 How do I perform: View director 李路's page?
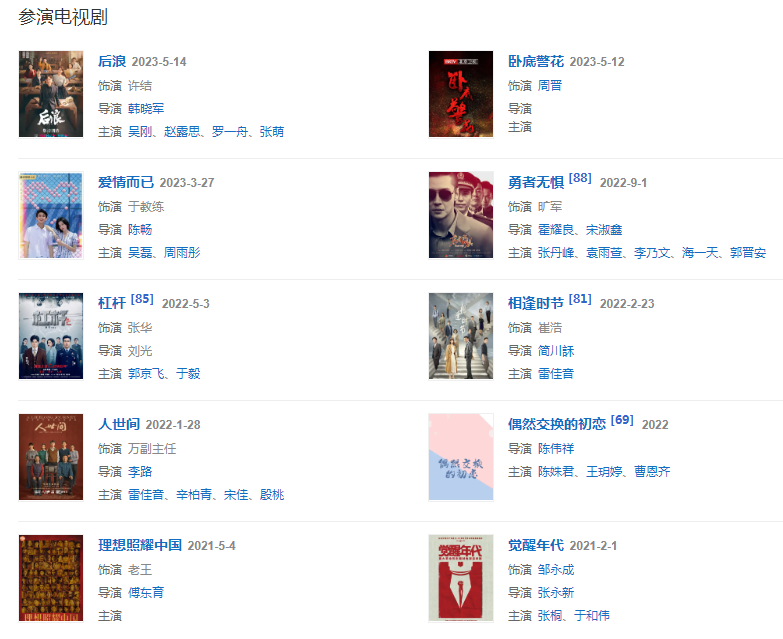coord(140,472)
